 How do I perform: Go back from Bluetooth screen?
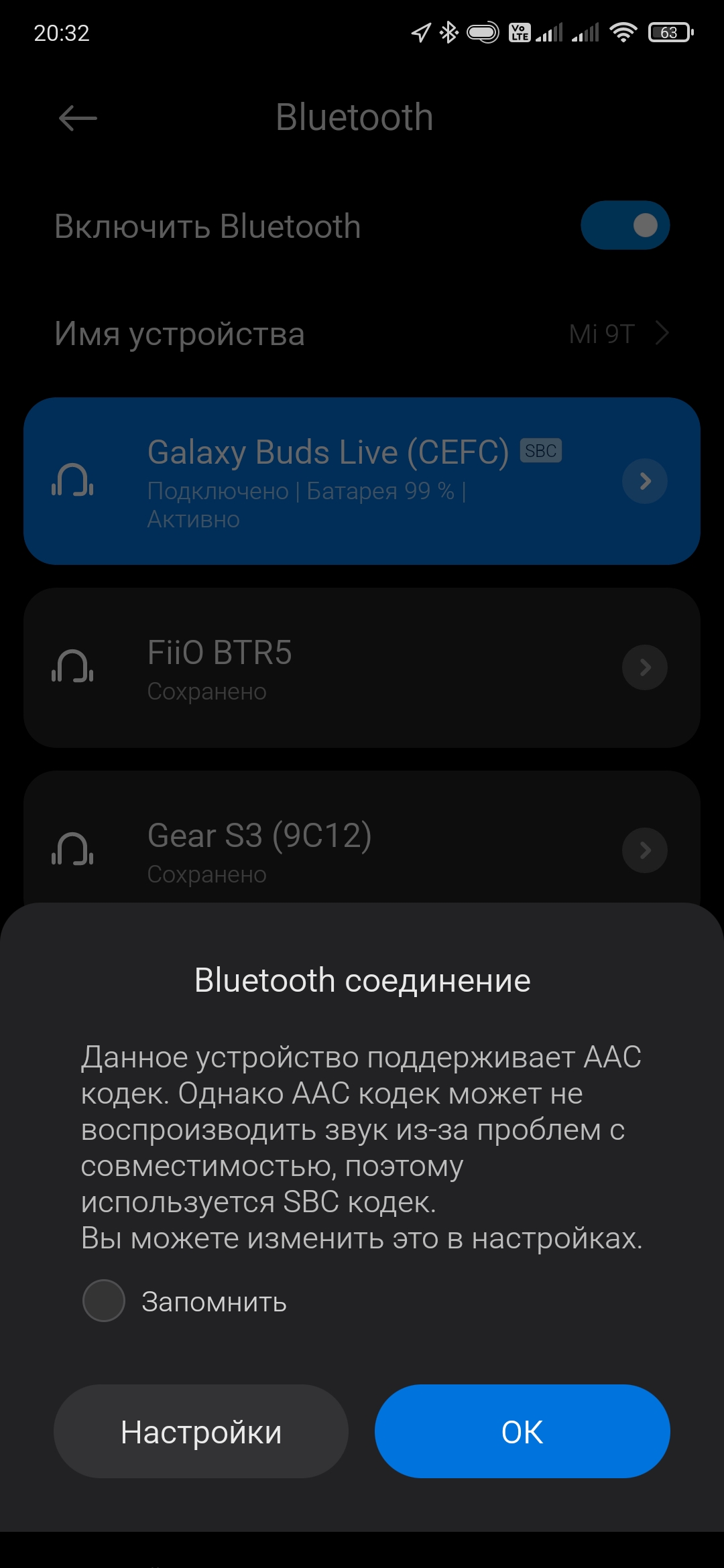(78, 119)
